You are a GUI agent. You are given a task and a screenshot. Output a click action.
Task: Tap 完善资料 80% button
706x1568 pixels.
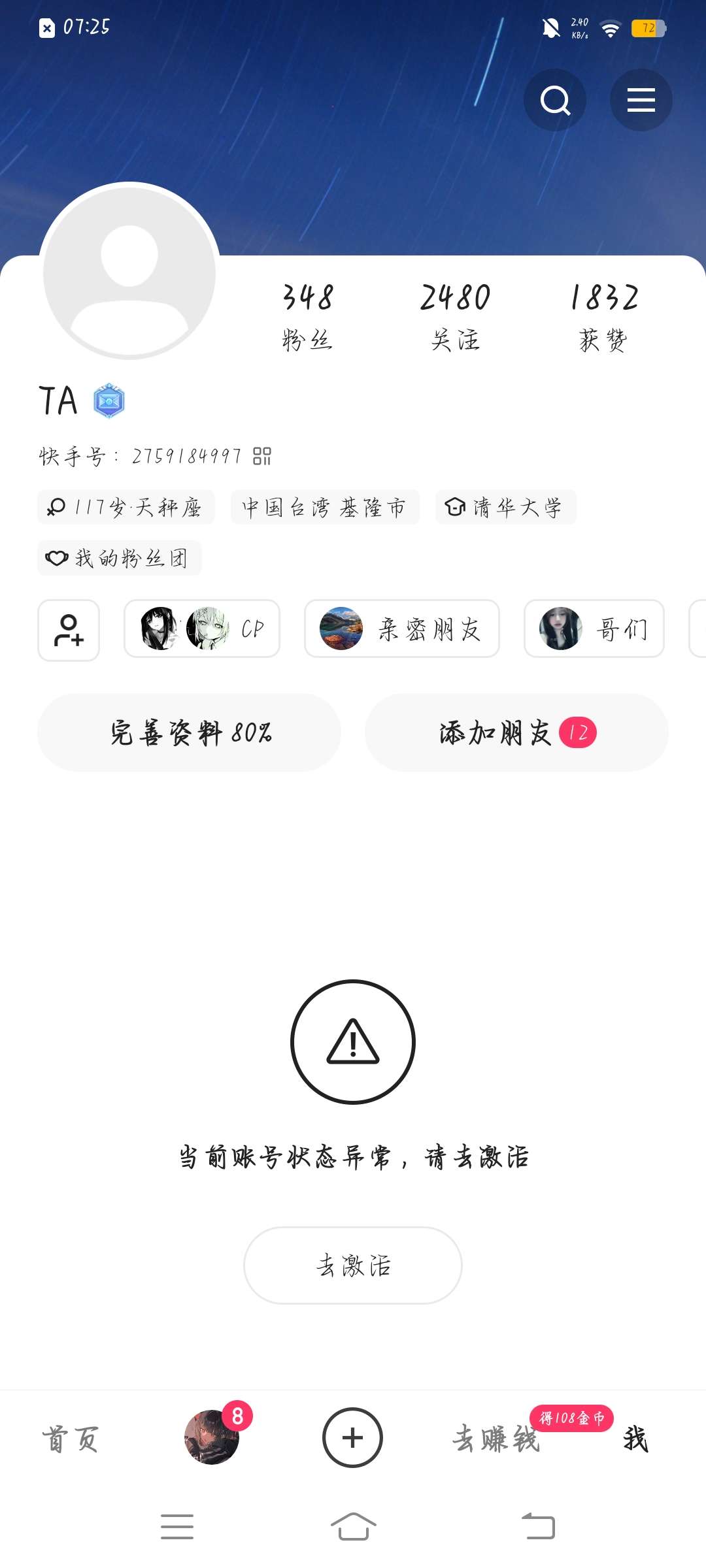tap(190, 732)
